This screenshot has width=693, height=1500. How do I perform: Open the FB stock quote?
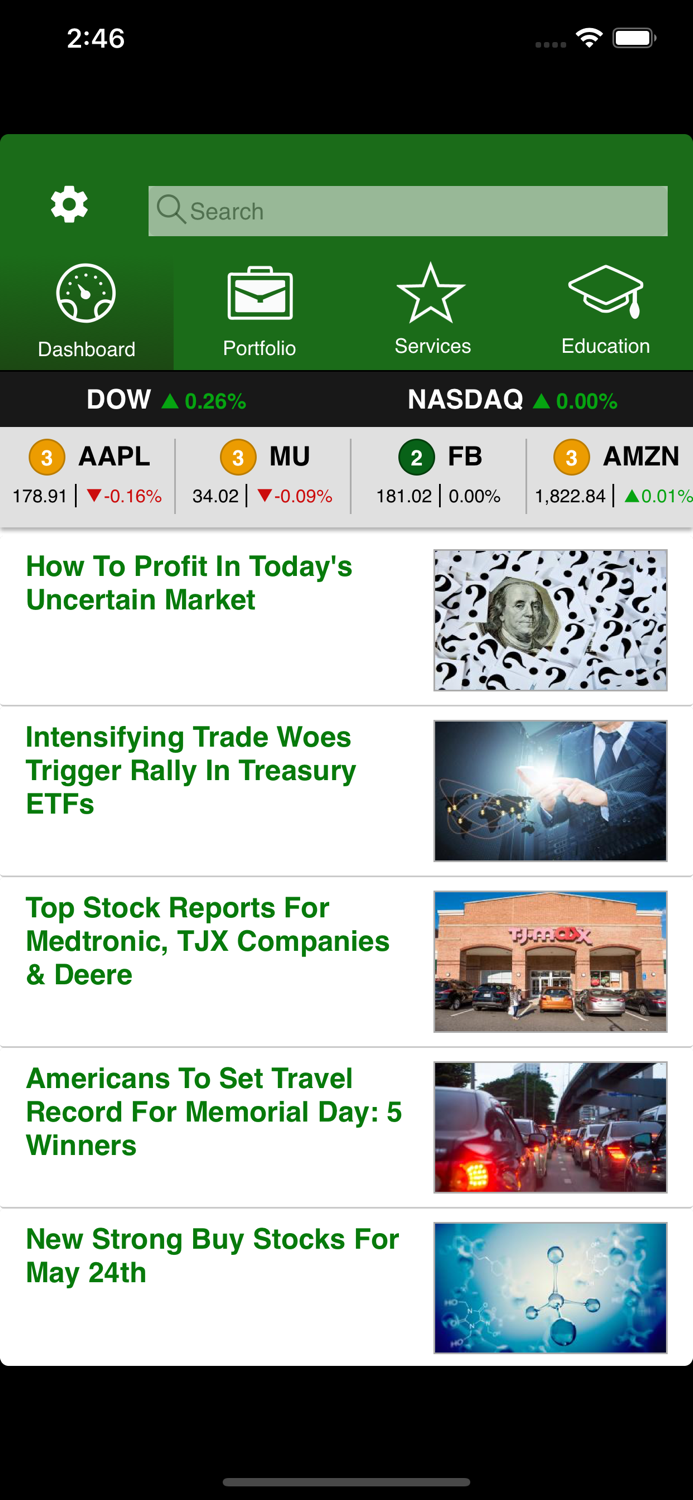(x=438, y=474)
